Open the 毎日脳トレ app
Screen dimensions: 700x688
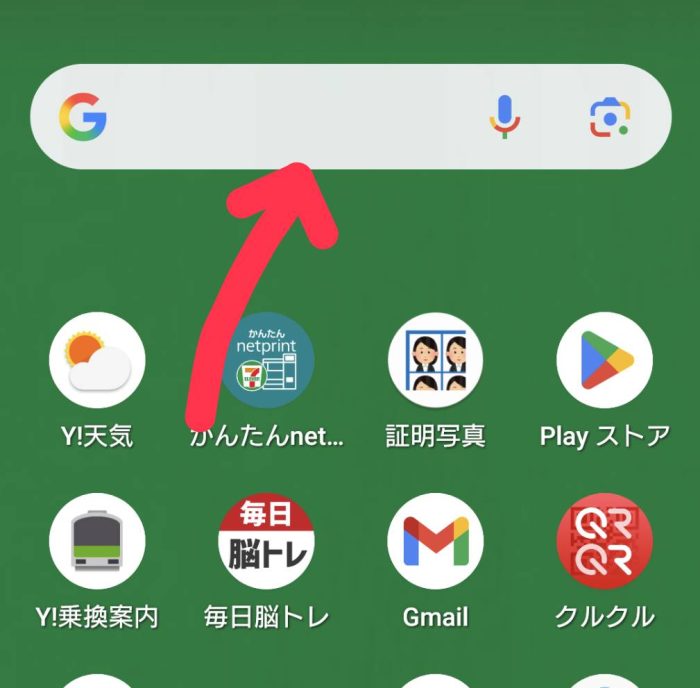click(267, 542)
